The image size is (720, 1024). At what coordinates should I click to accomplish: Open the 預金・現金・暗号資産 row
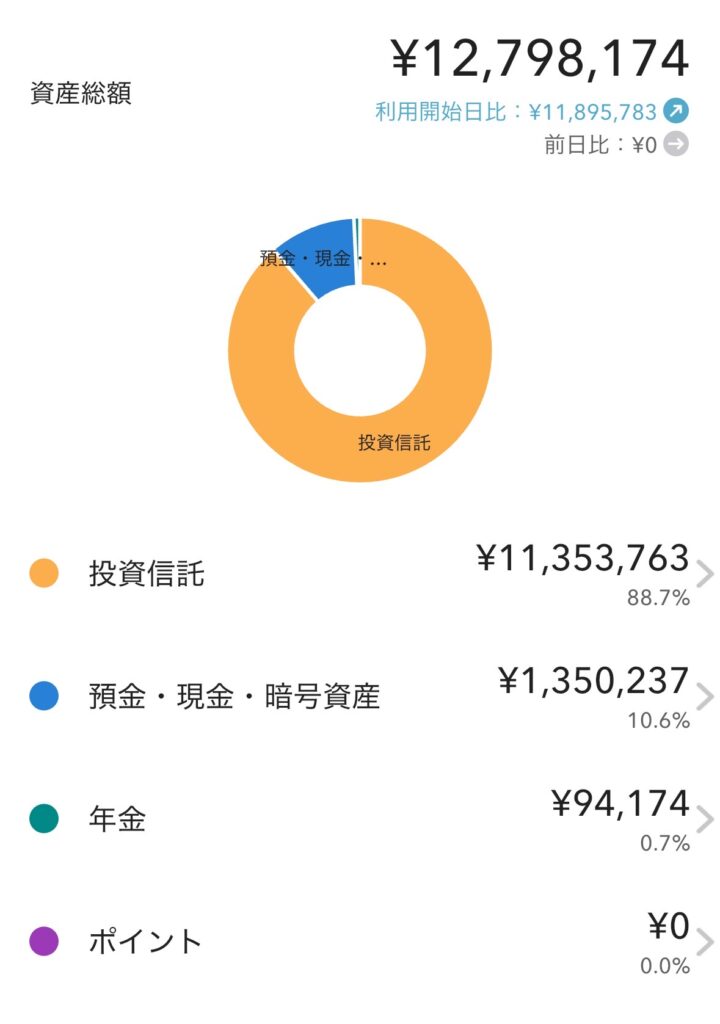(x=360, y=697)
